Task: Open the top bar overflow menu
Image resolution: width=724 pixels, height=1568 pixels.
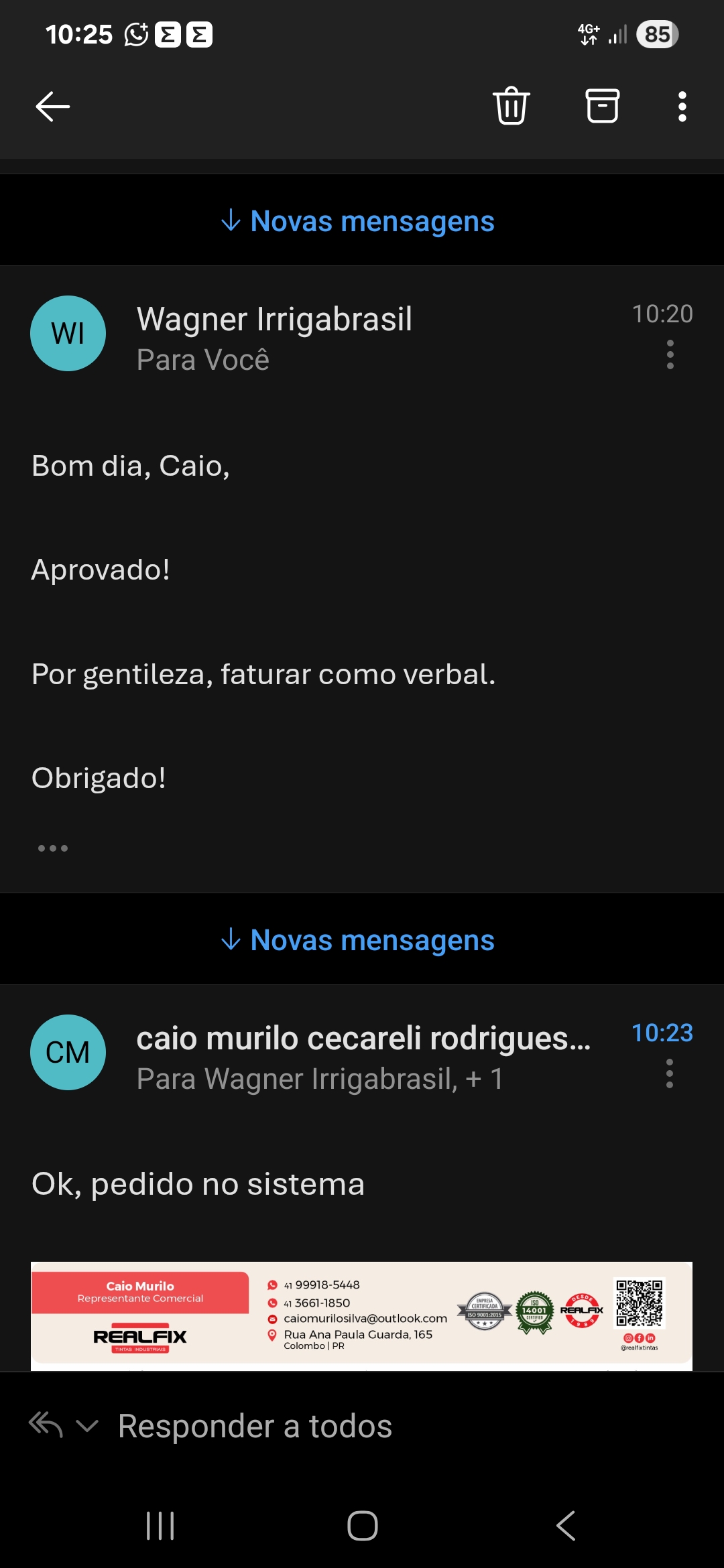Action: point(682,107)
